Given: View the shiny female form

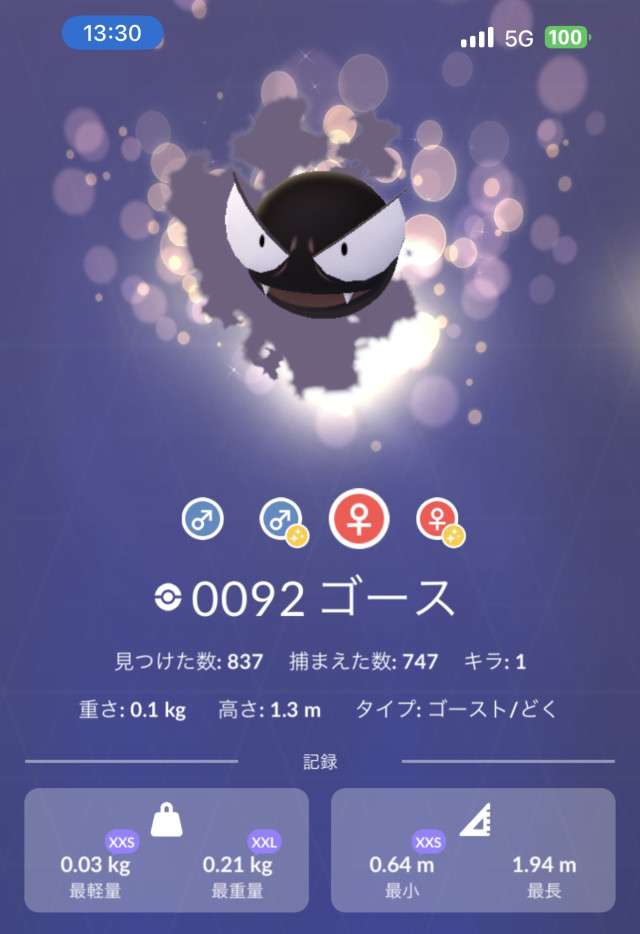Looking at the screenshot, I should pyautogui.click(x=437, y=520).
